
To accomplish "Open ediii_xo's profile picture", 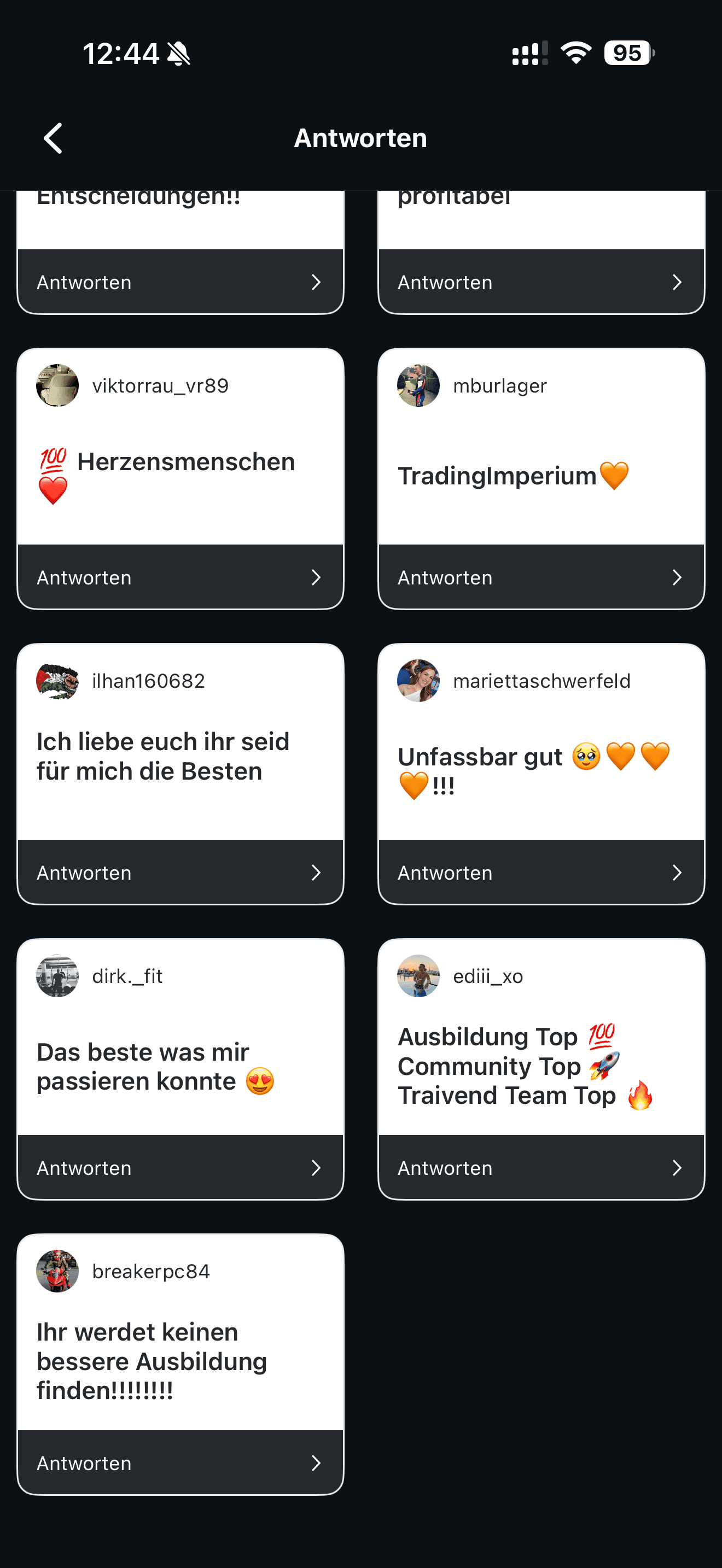I will click(418, 976).
